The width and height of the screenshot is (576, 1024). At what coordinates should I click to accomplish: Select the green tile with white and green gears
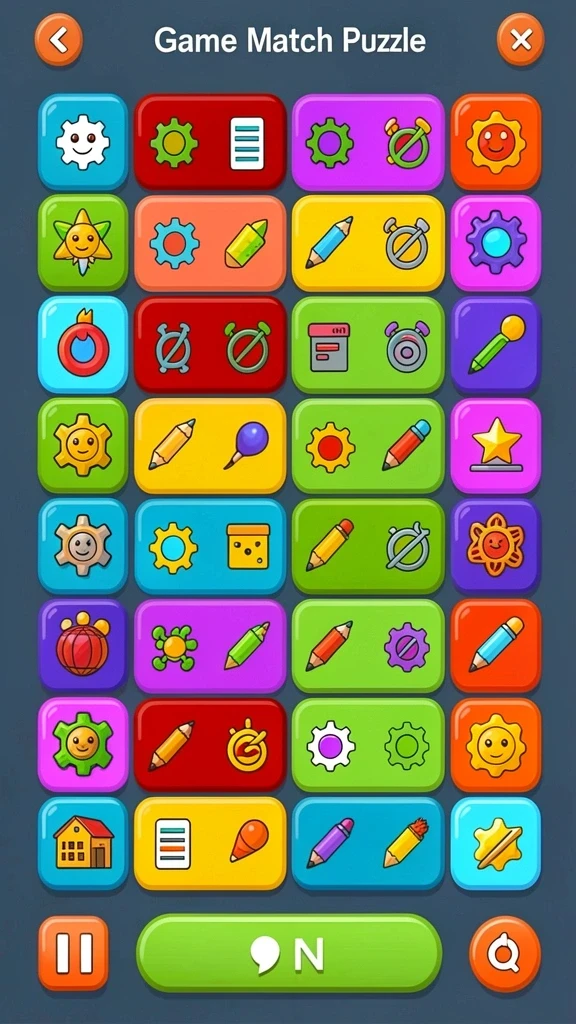368,745
